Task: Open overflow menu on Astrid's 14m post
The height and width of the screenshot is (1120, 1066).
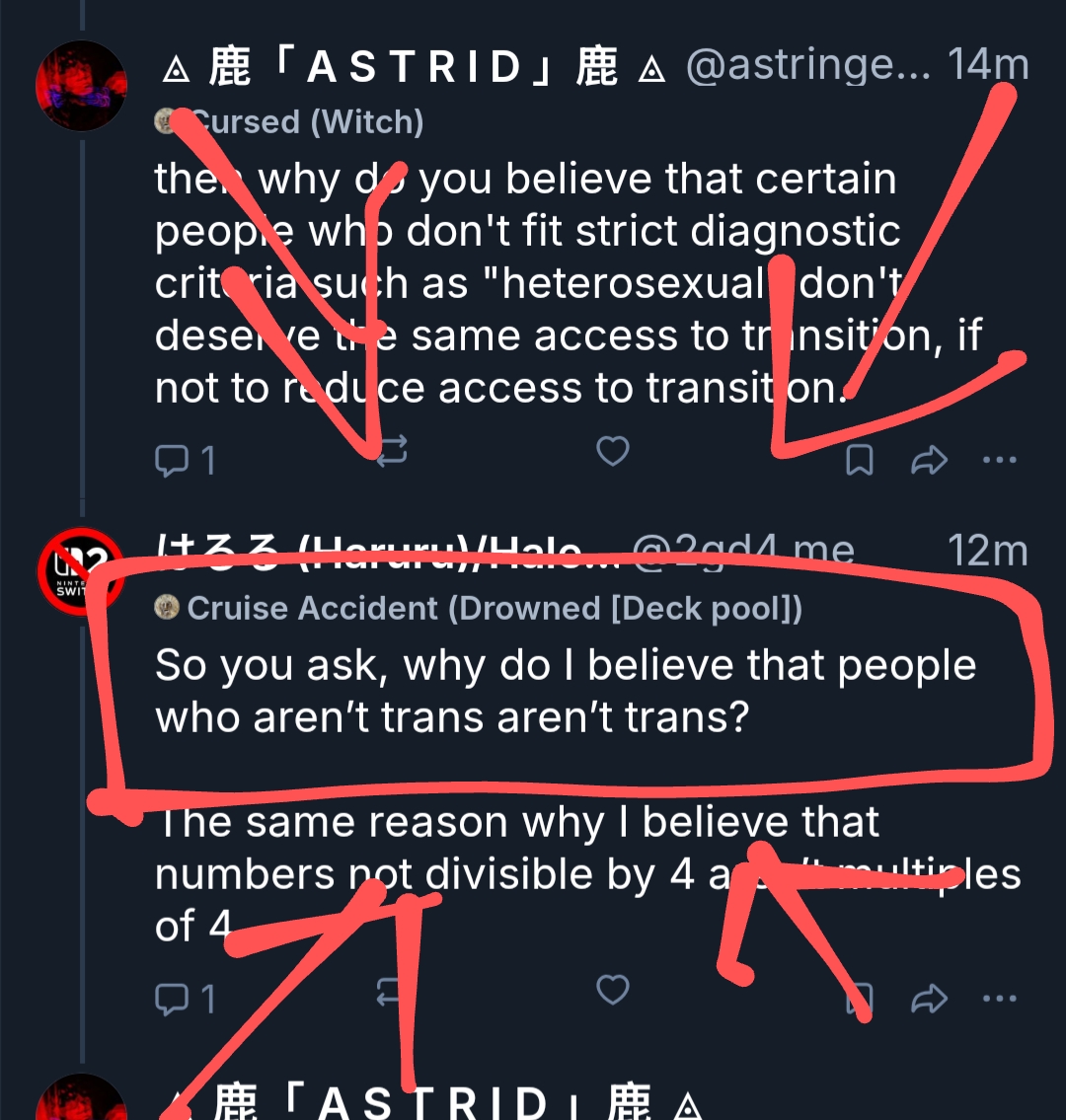Action: coord(1000,459)
